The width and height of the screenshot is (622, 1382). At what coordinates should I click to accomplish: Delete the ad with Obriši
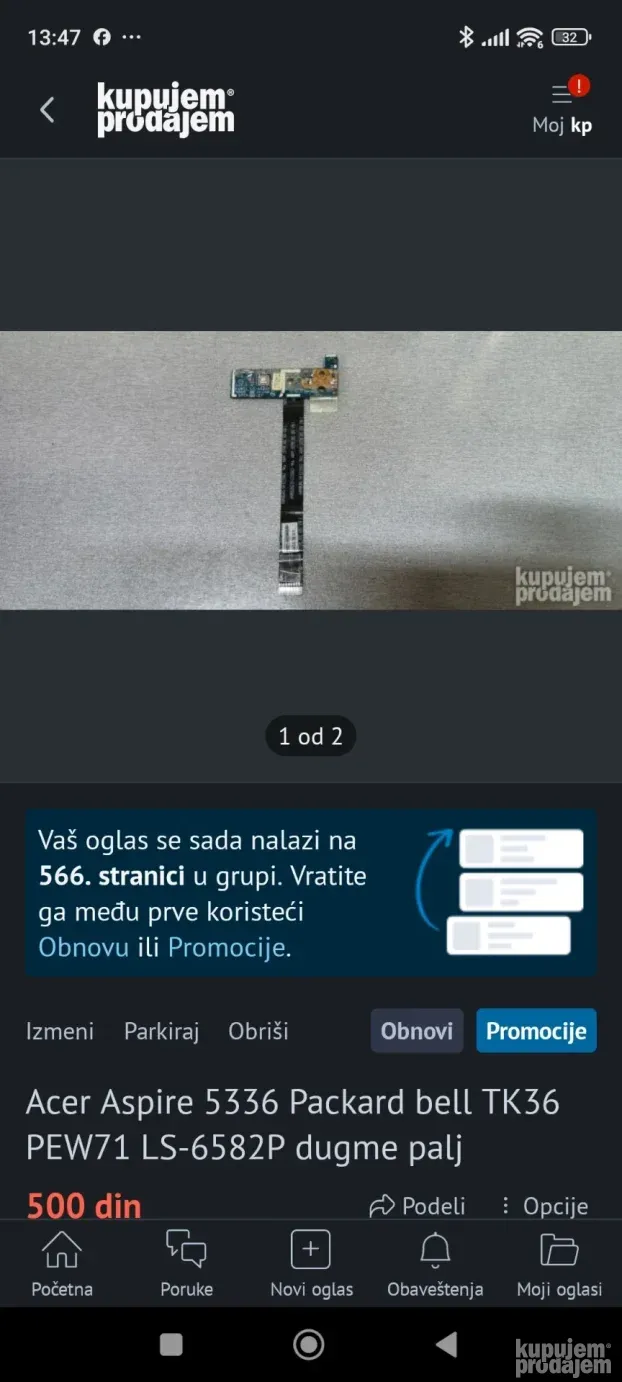pyautogui.click(x=258, y=1031)
